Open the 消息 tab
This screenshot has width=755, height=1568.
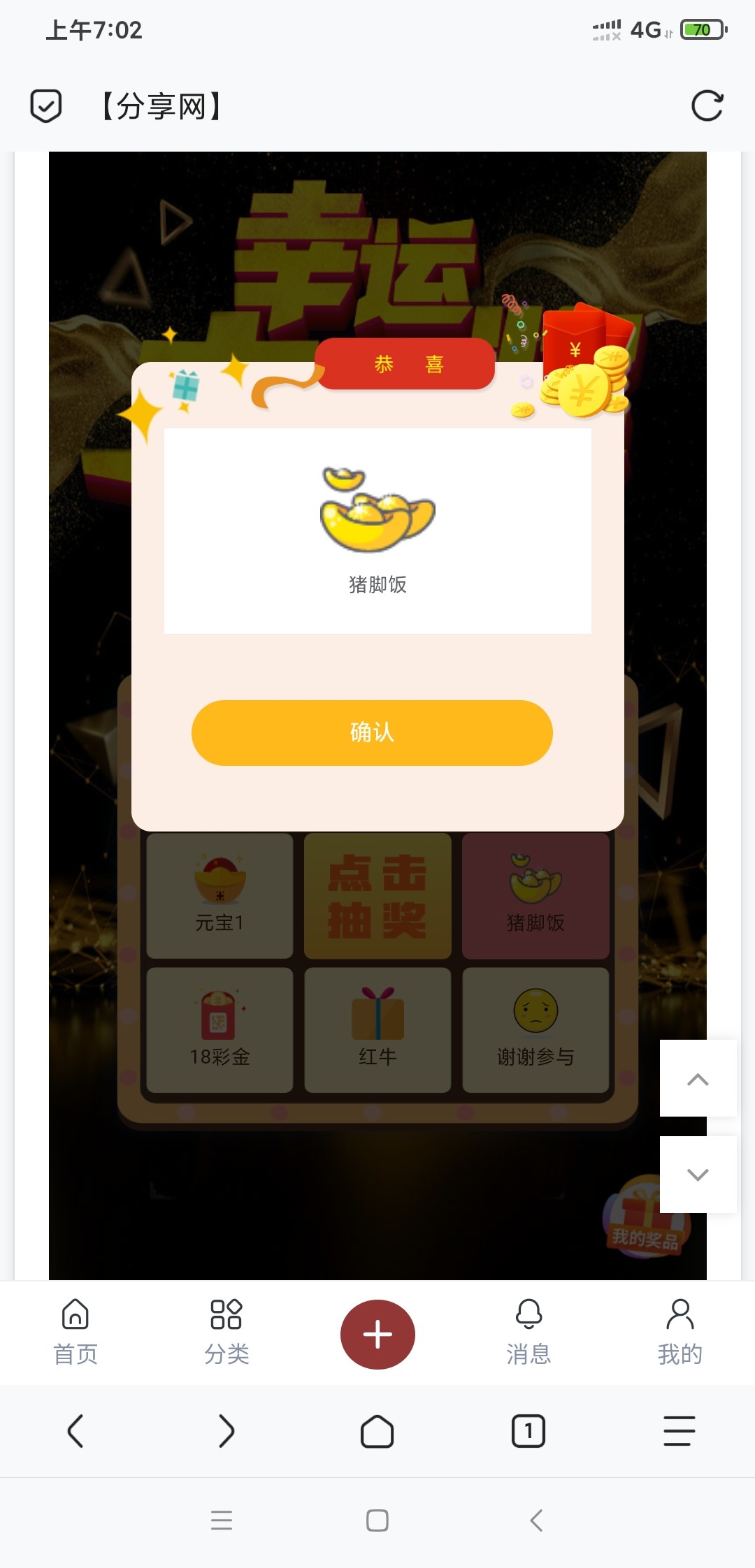tap(528, 1332)
